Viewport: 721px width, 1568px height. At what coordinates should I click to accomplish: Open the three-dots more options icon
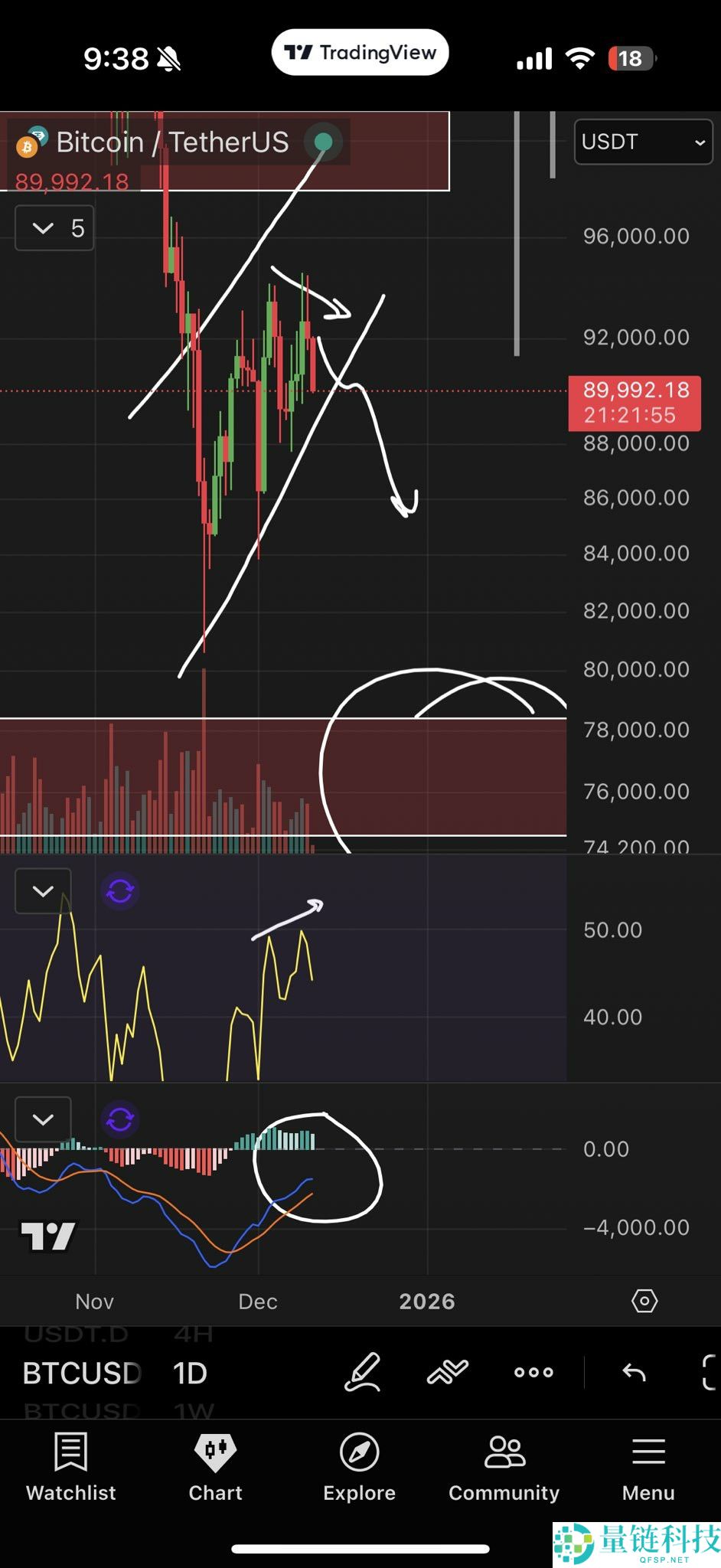point(533,1372)
